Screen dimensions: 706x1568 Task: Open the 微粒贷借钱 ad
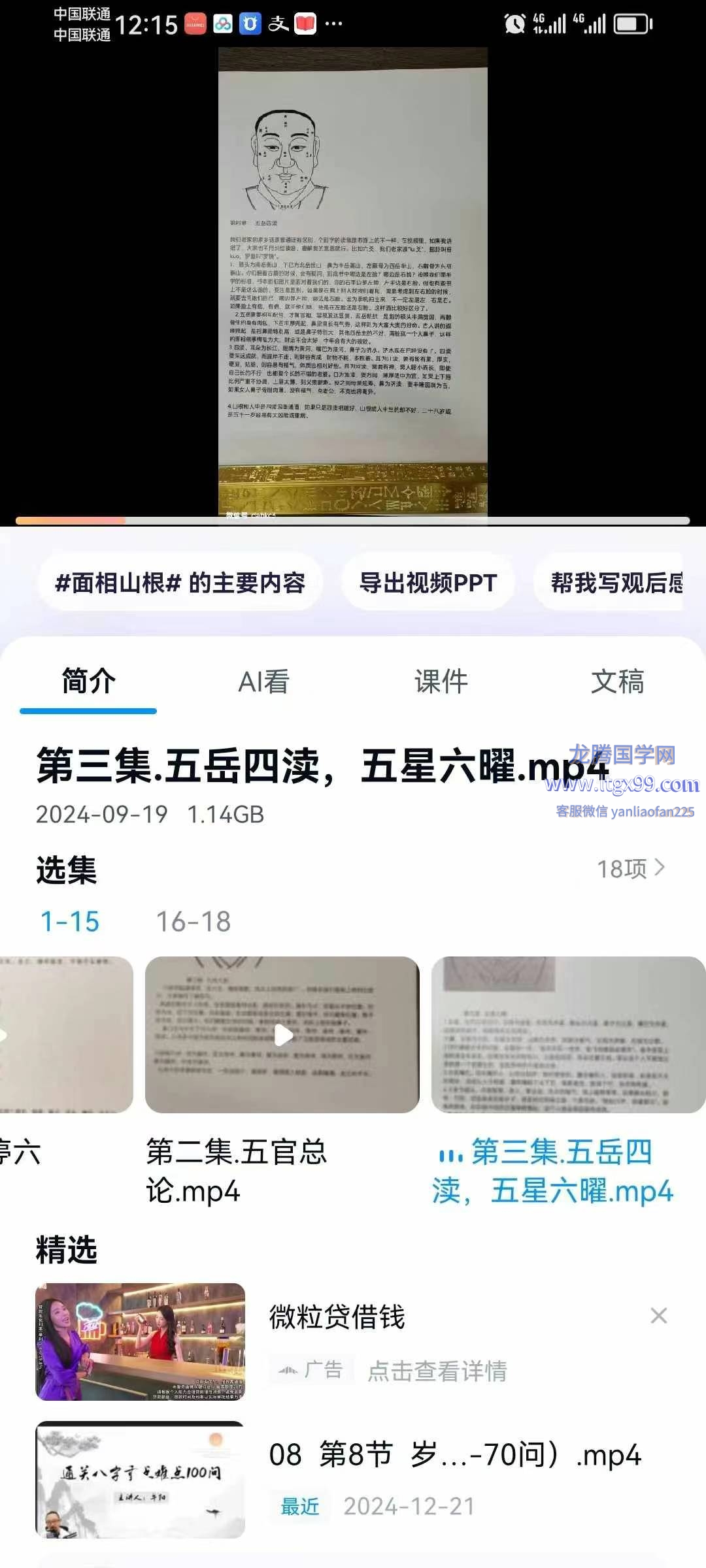[x=337, y=1316]
